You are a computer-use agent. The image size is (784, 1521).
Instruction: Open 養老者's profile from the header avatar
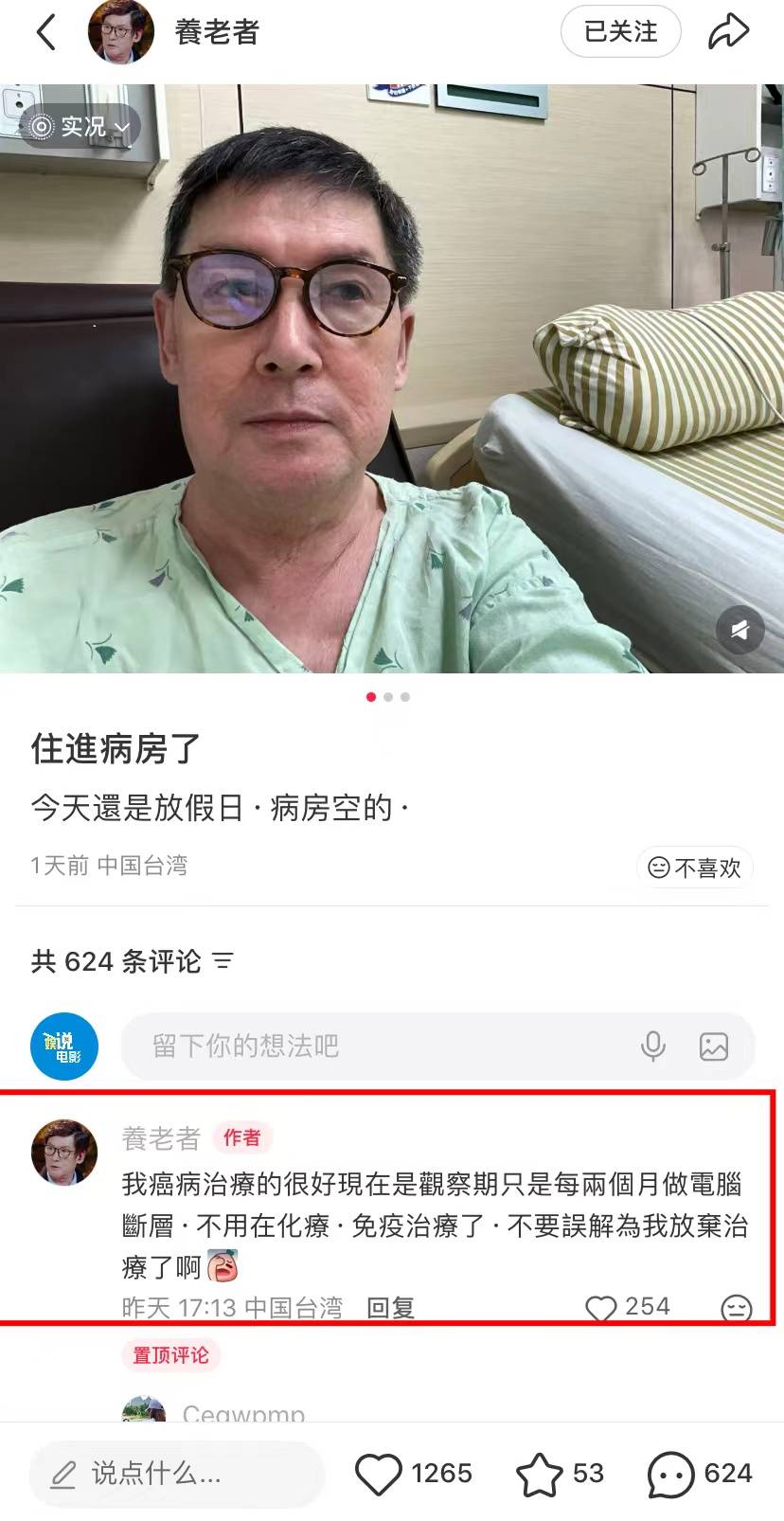pos(121,33)
